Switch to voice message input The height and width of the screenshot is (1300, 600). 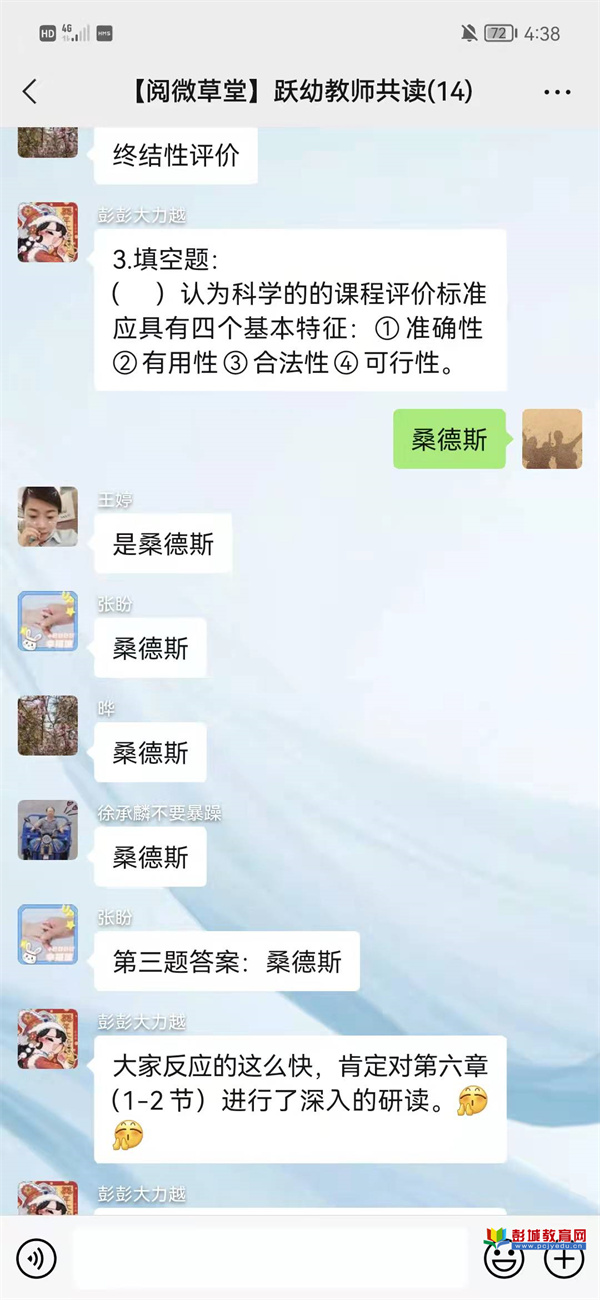[37, 1258]
